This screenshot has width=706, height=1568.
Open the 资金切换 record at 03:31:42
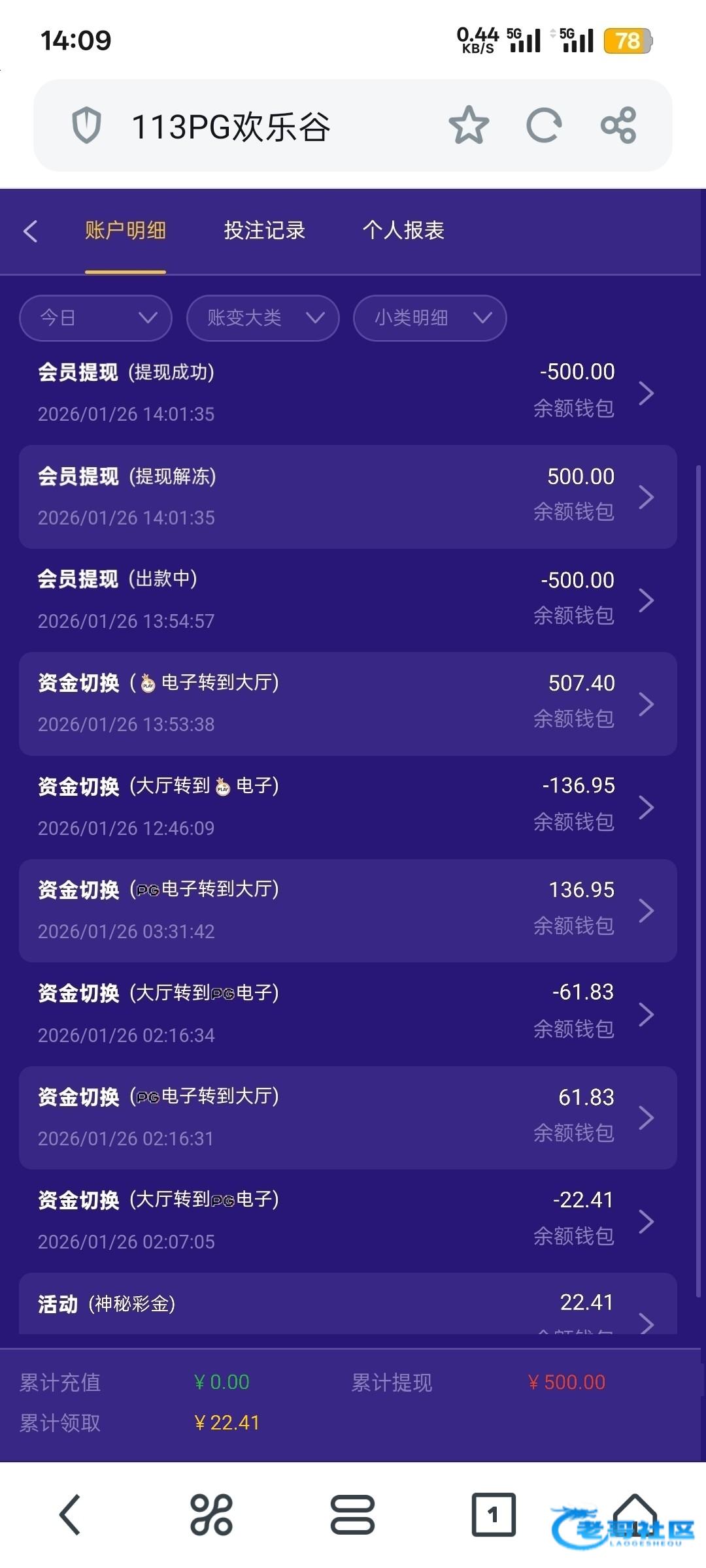click(x=348, y=910)
